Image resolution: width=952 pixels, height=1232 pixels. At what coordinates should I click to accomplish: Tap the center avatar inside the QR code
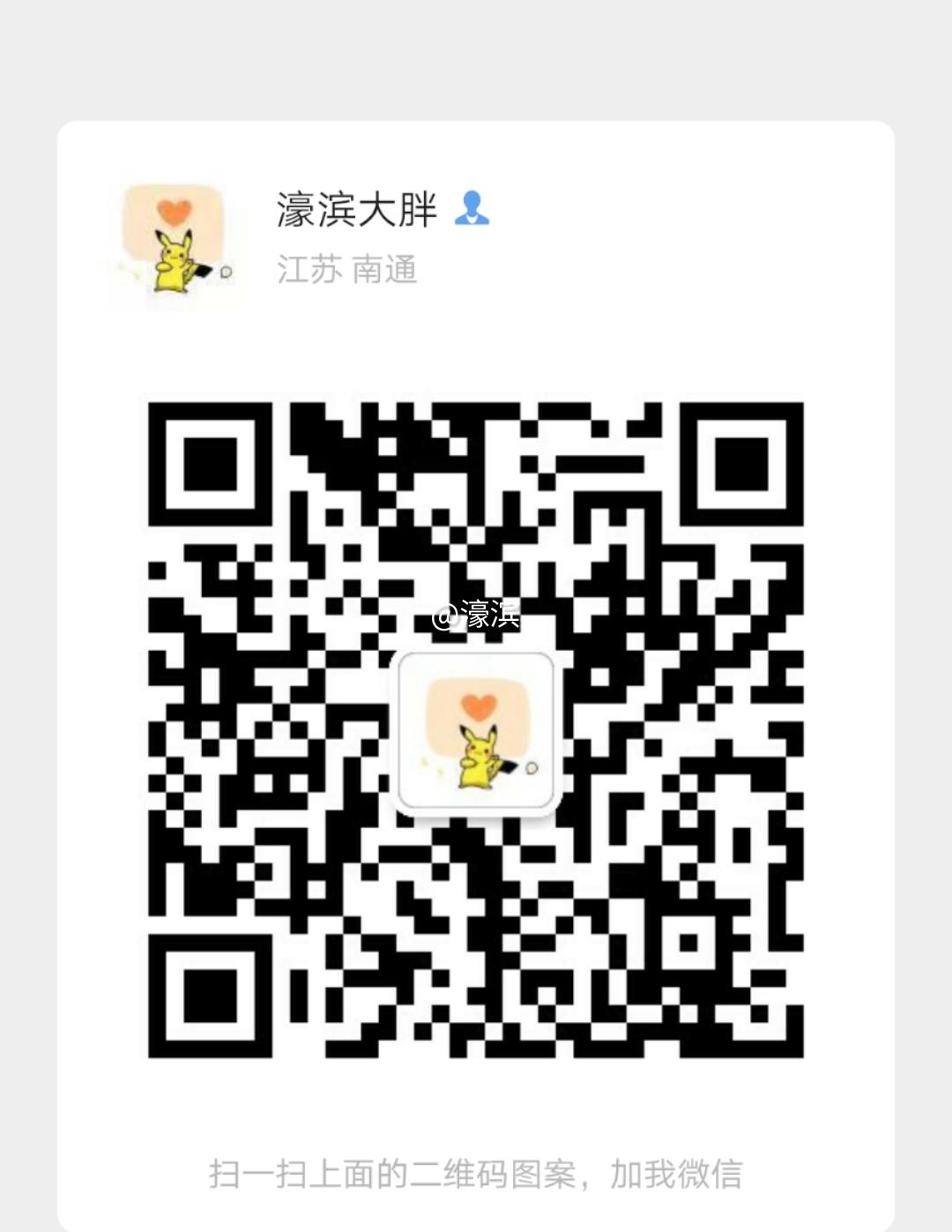pos(477,729)
